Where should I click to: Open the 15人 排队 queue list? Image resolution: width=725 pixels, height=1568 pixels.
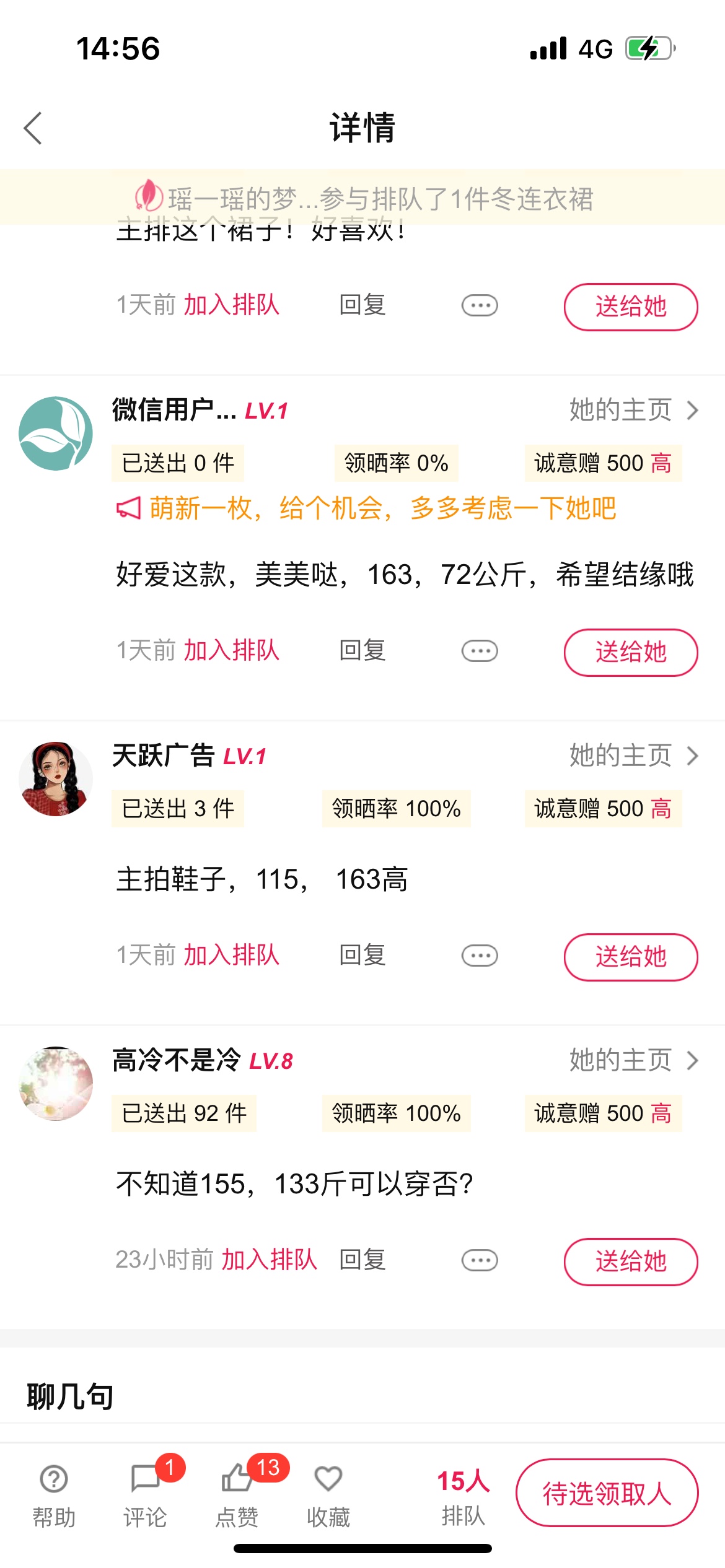tap(463, 1496)
